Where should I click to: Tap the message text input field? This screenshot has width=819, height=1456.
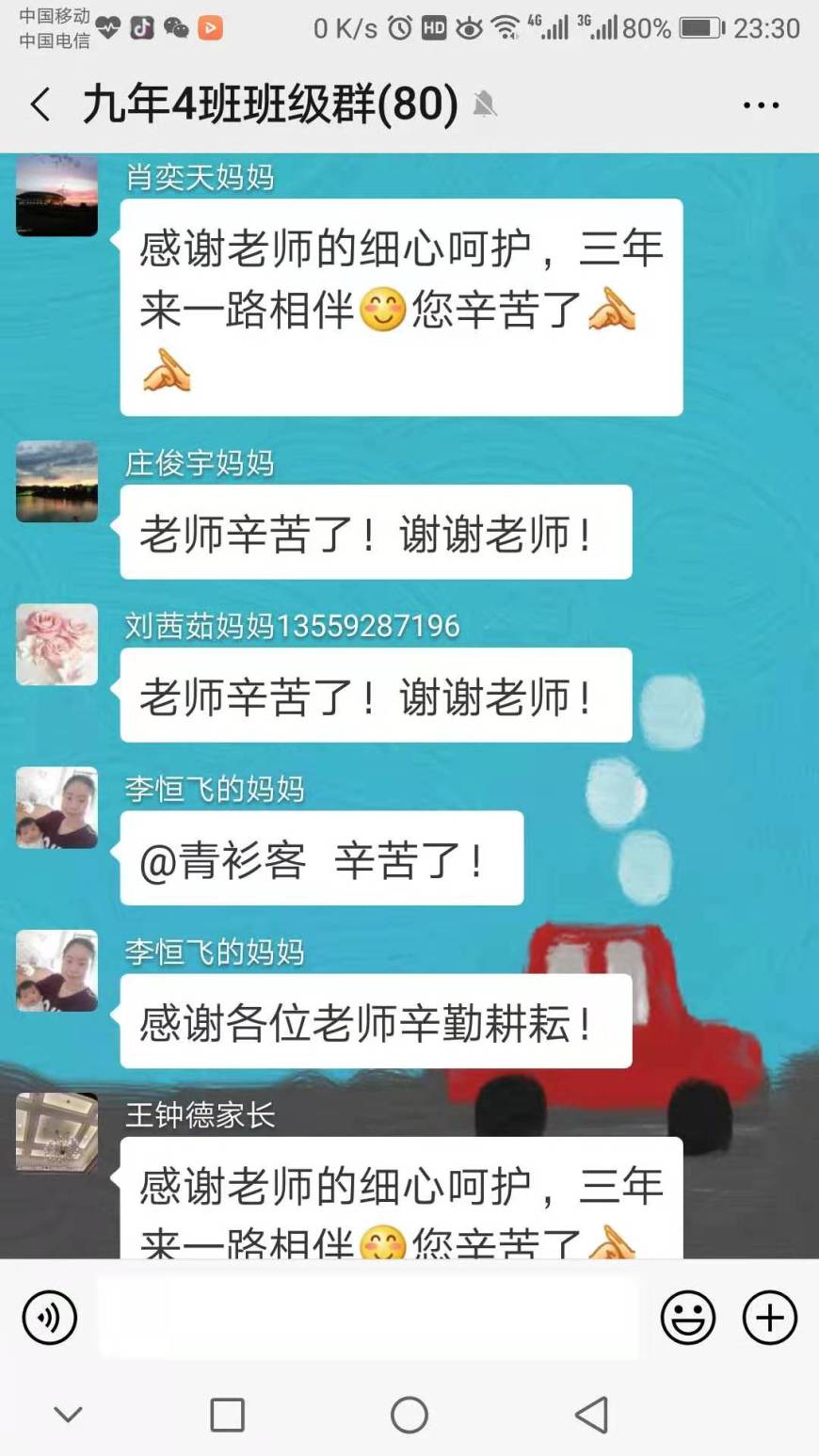coord(367,1318)
